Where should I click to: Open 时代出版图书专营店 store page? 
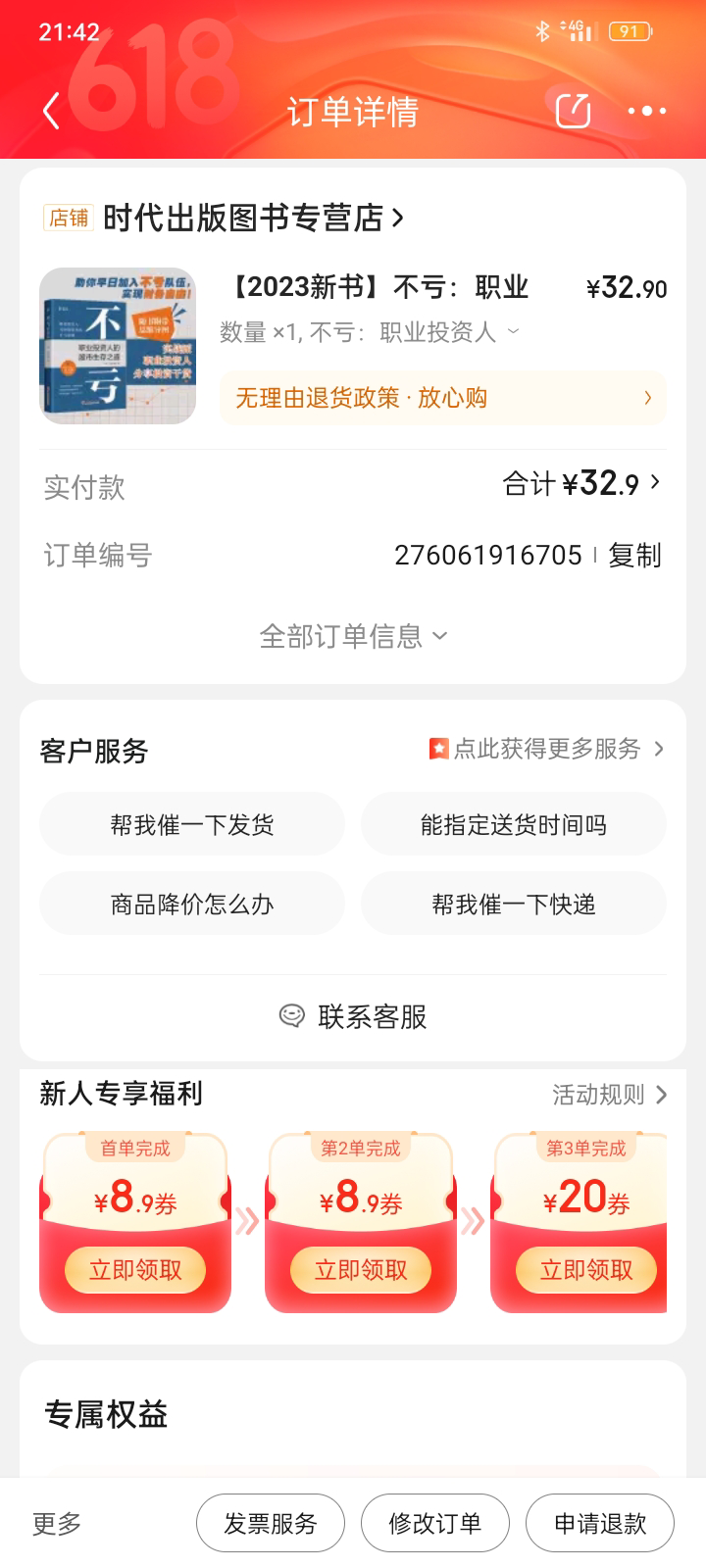[243, 218]
